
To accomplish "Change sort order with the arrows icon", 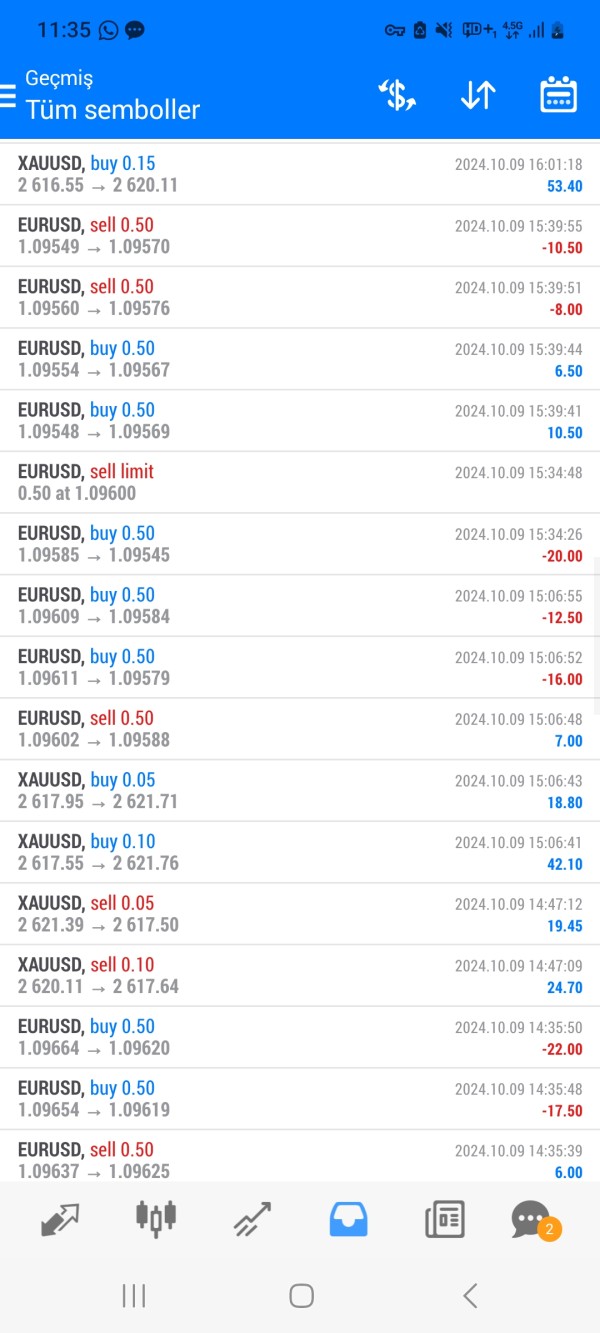I will [x=478, y=95].
